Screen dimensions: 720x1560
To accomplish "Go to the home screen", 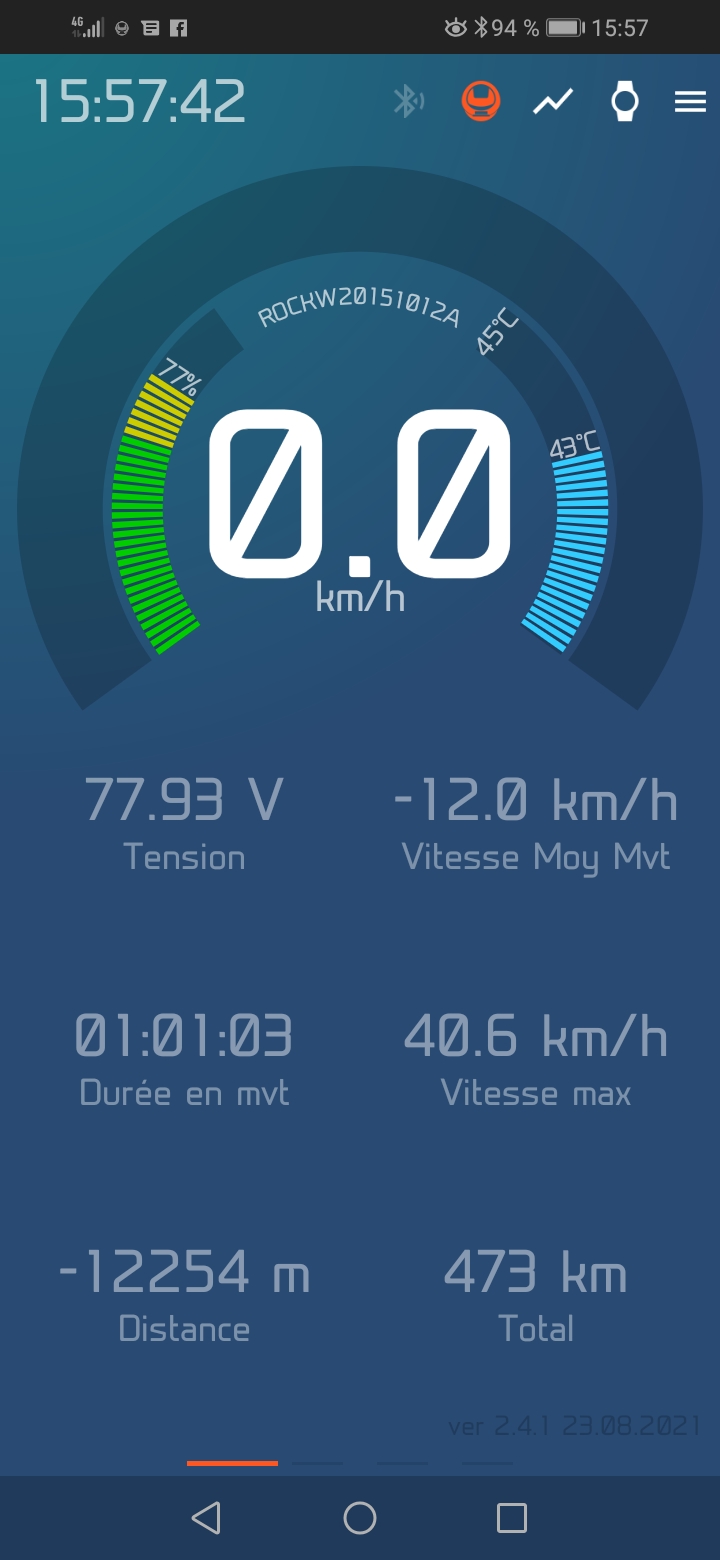I will tap(360, 1518).
